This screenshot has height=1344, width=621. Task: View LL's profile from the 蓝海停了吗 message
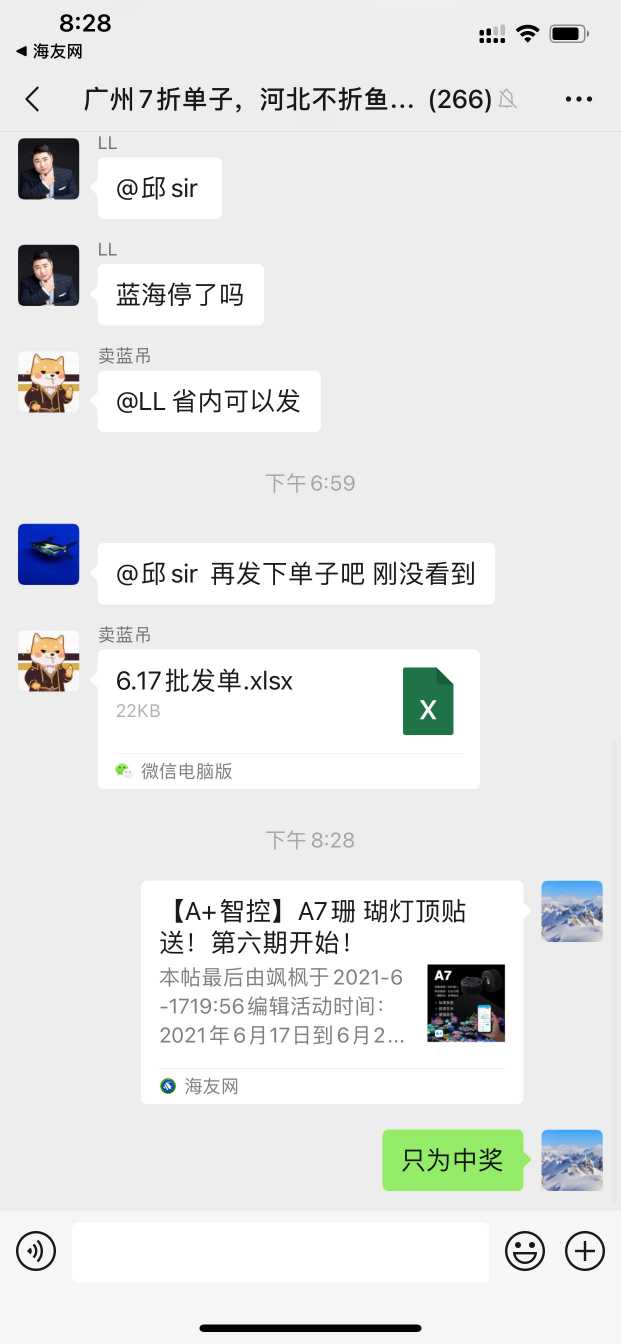point(48,275)
